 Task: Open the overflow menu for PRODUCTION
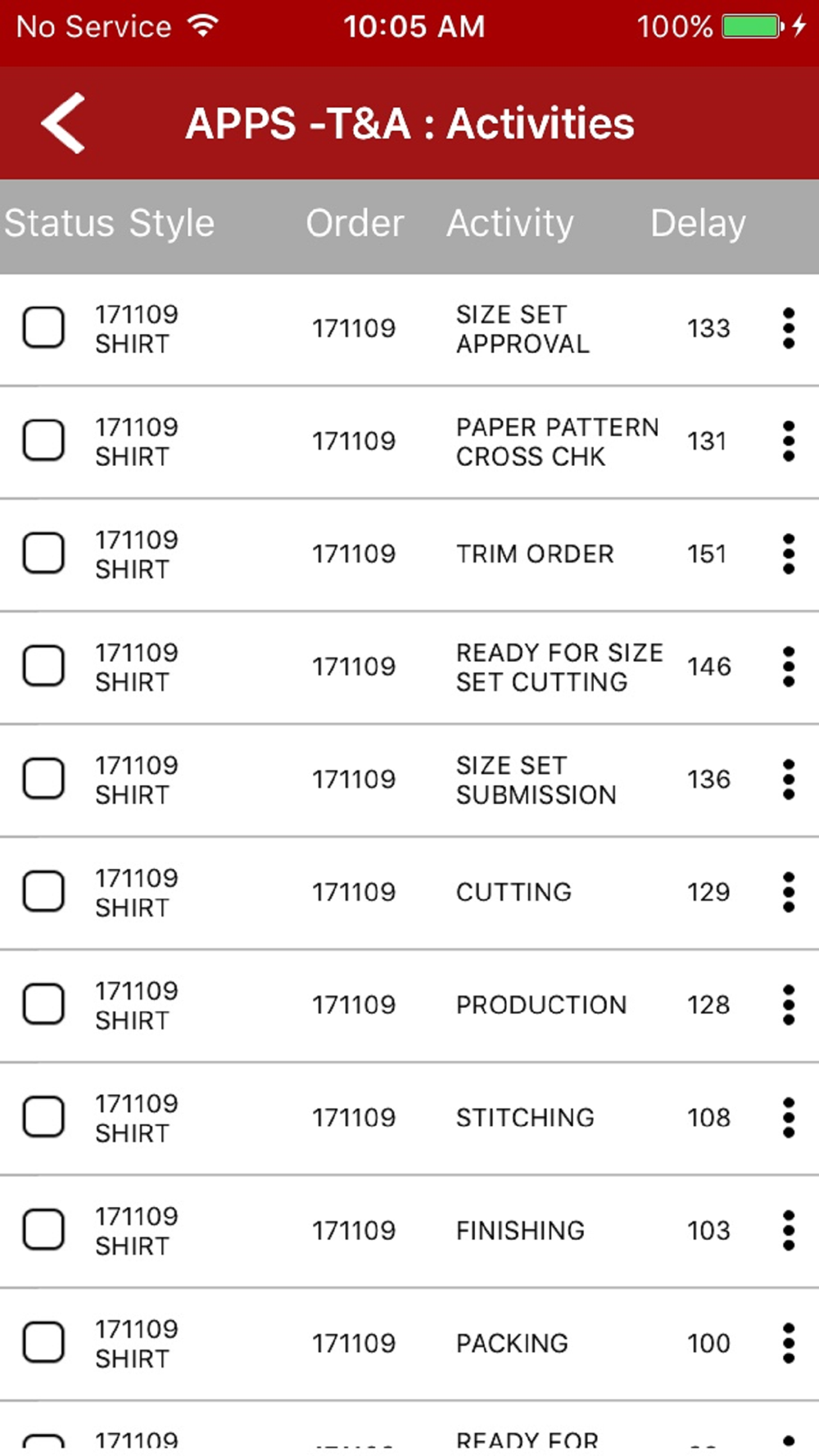(x=788, y=1006)
